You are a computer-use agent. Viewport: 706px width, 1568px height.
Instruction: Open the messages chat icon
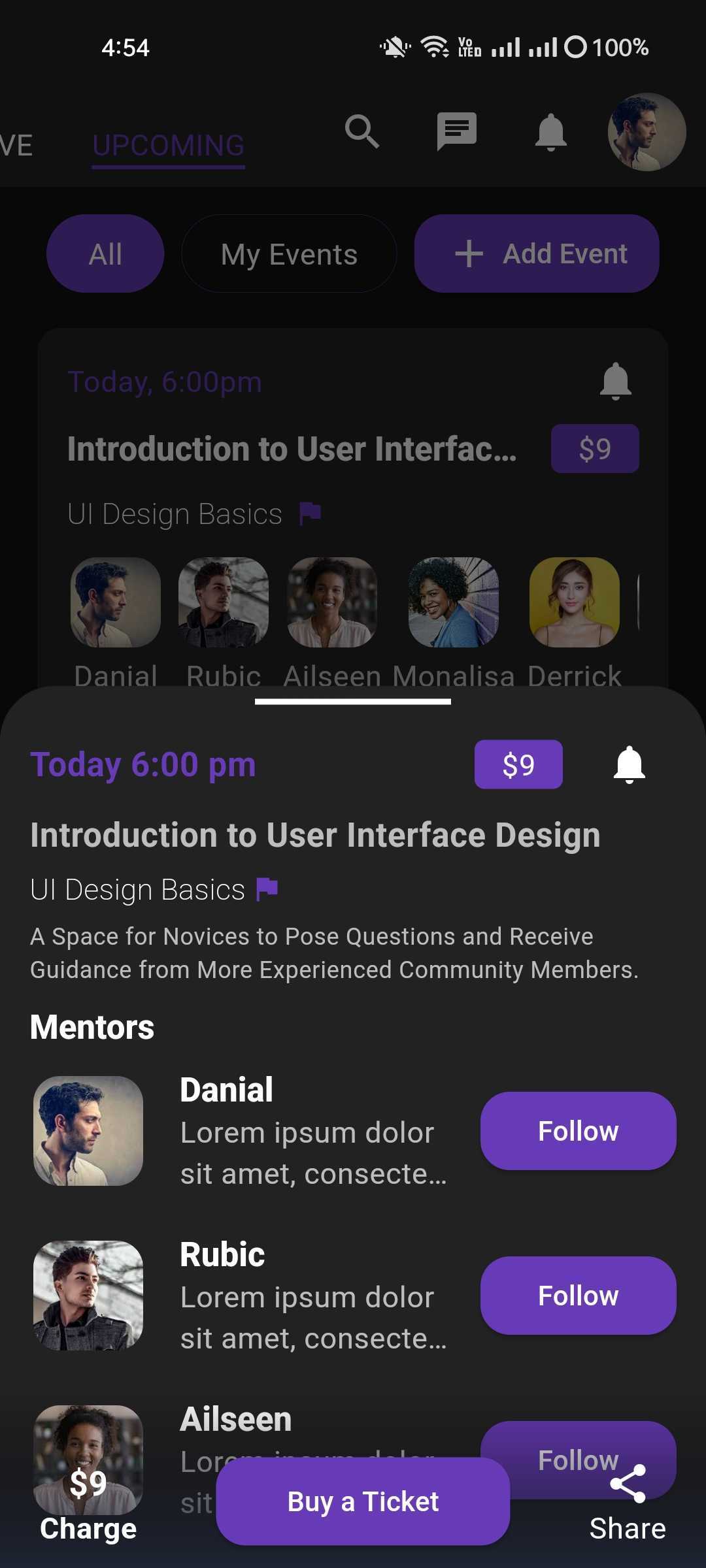(456, 131)
